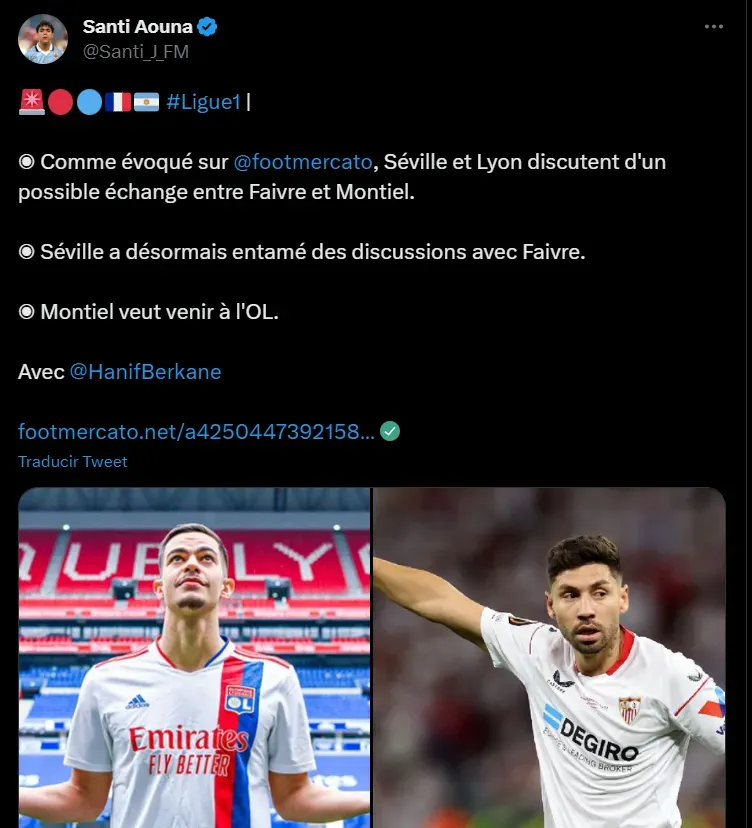This screenshot has height=828, width=752.
Task: Open the #Ligue1 hashtag
Action: click(x=204, y=101)
